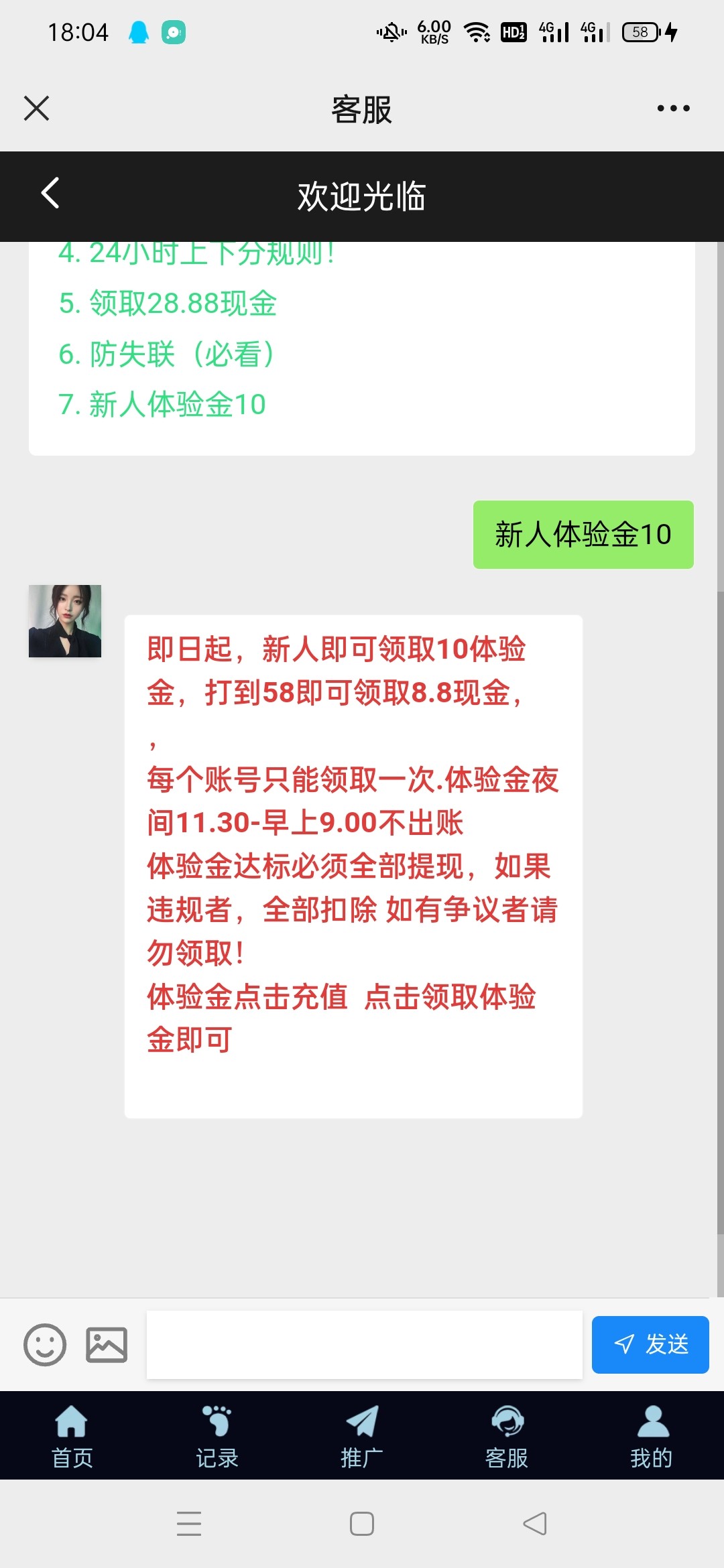Open the 6. 防失联（必看）link
Viewport: 724px width, 1568px height.
pos(166,354)
